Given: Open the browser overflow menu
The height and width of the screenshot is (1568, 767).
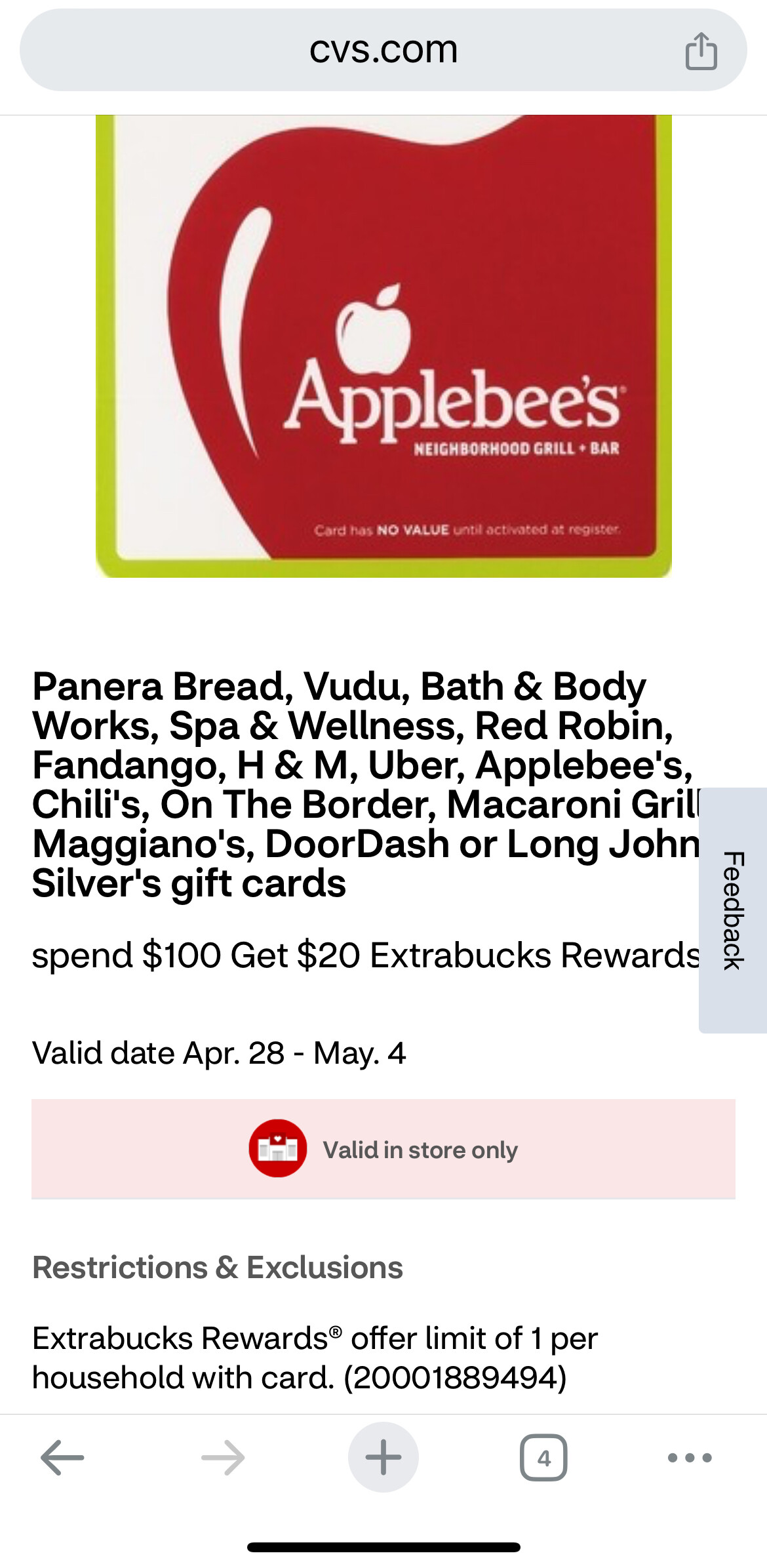Looking at the screenshot, I should click(x=689, y=1457).
